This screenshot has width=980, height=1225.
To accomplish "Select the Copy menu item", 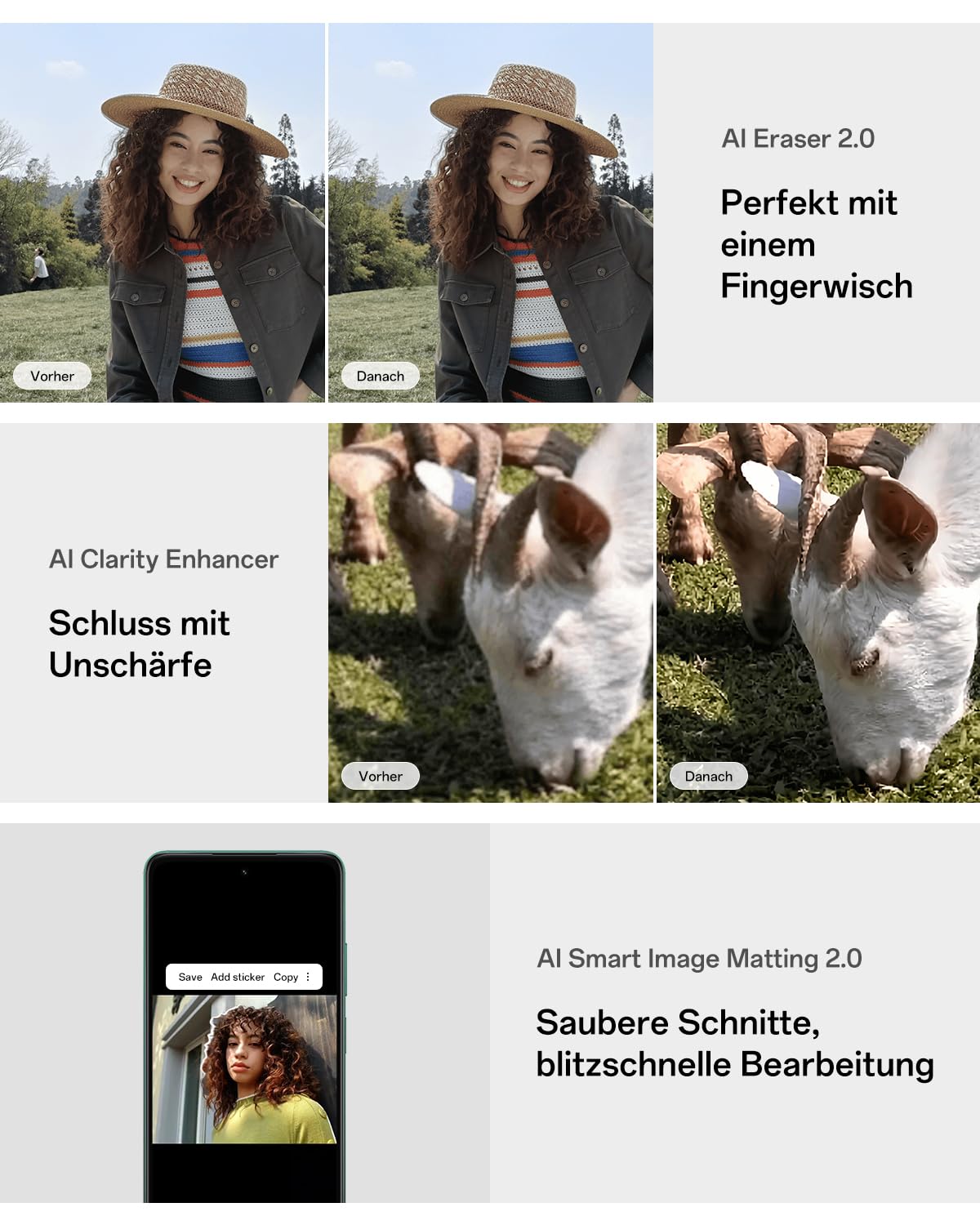I will [285, 977].
